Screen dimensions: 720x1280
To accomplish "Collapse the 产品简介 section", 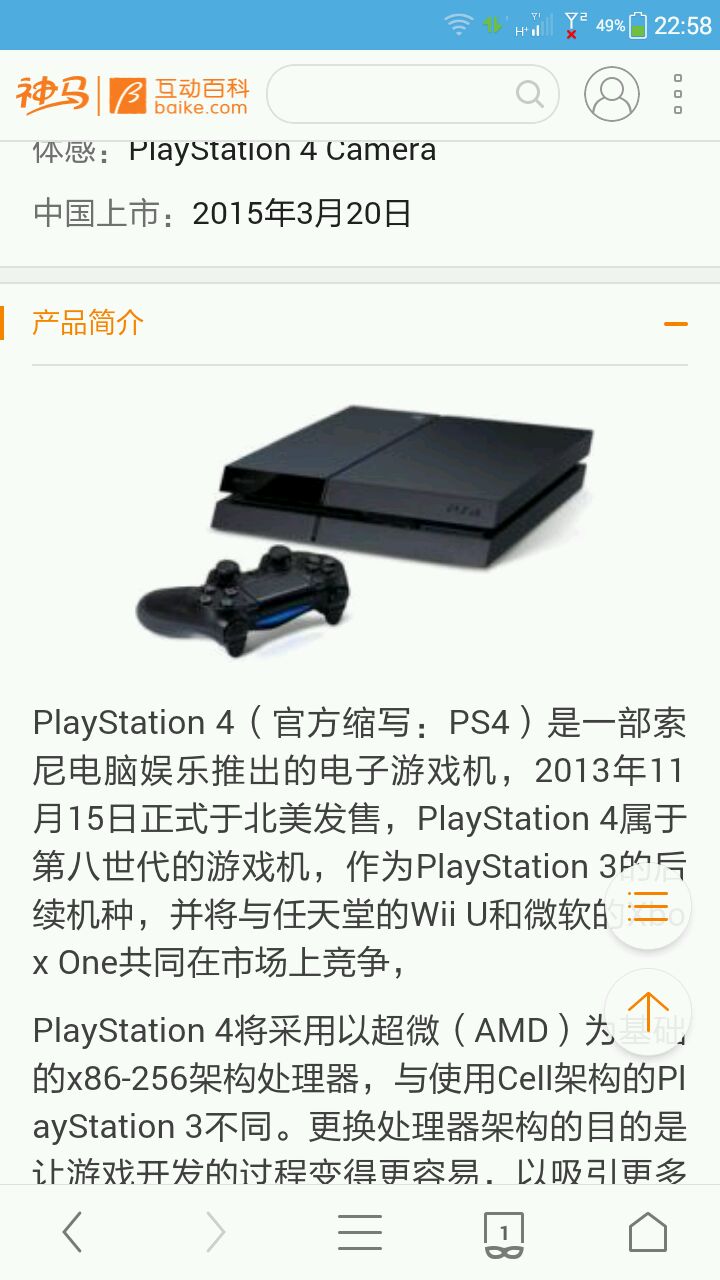I will coord(676,324).
